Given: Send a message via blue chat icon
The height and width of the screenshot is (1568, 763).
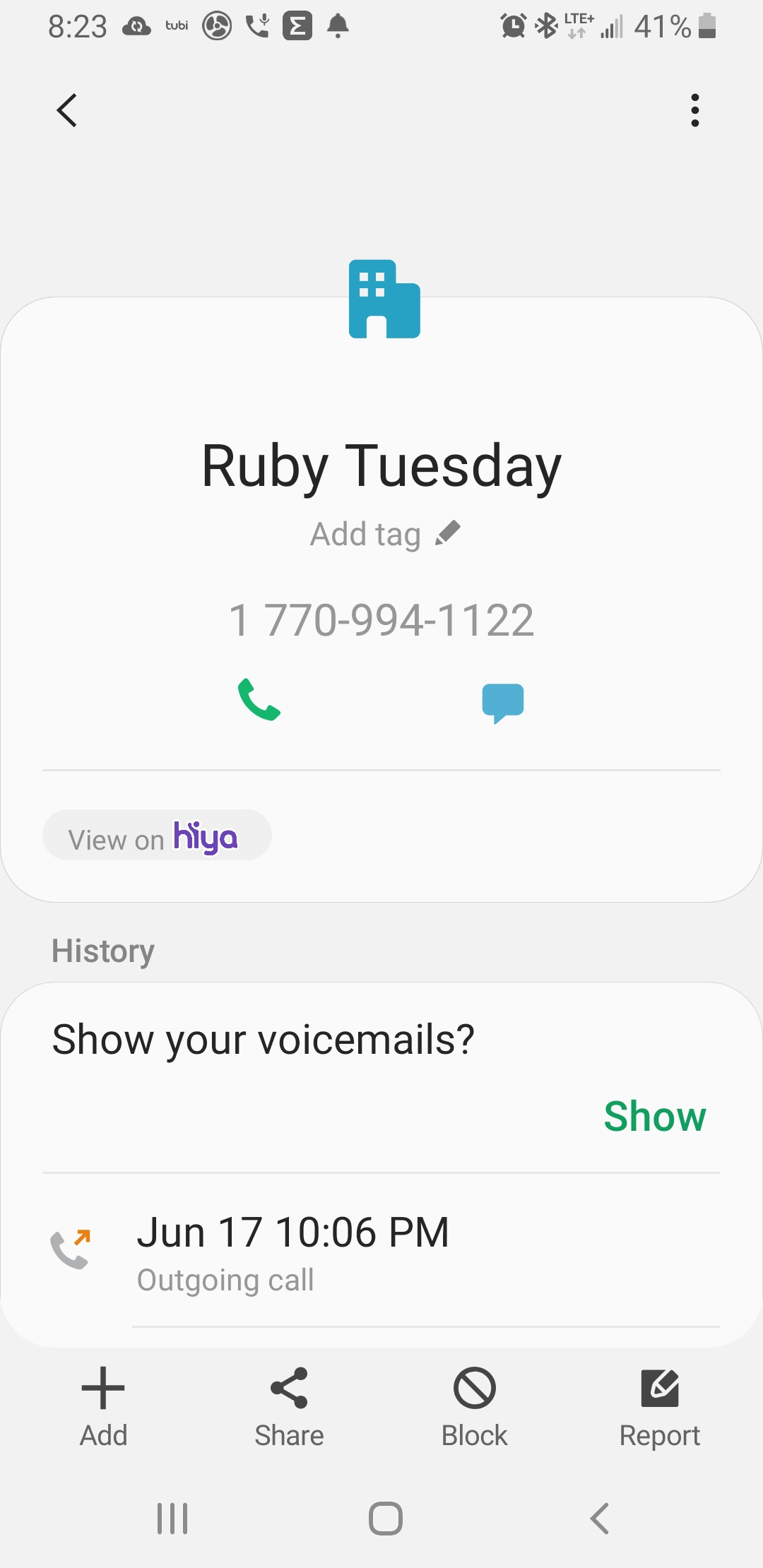Looking at the screenshot, I should pos(502,702).
